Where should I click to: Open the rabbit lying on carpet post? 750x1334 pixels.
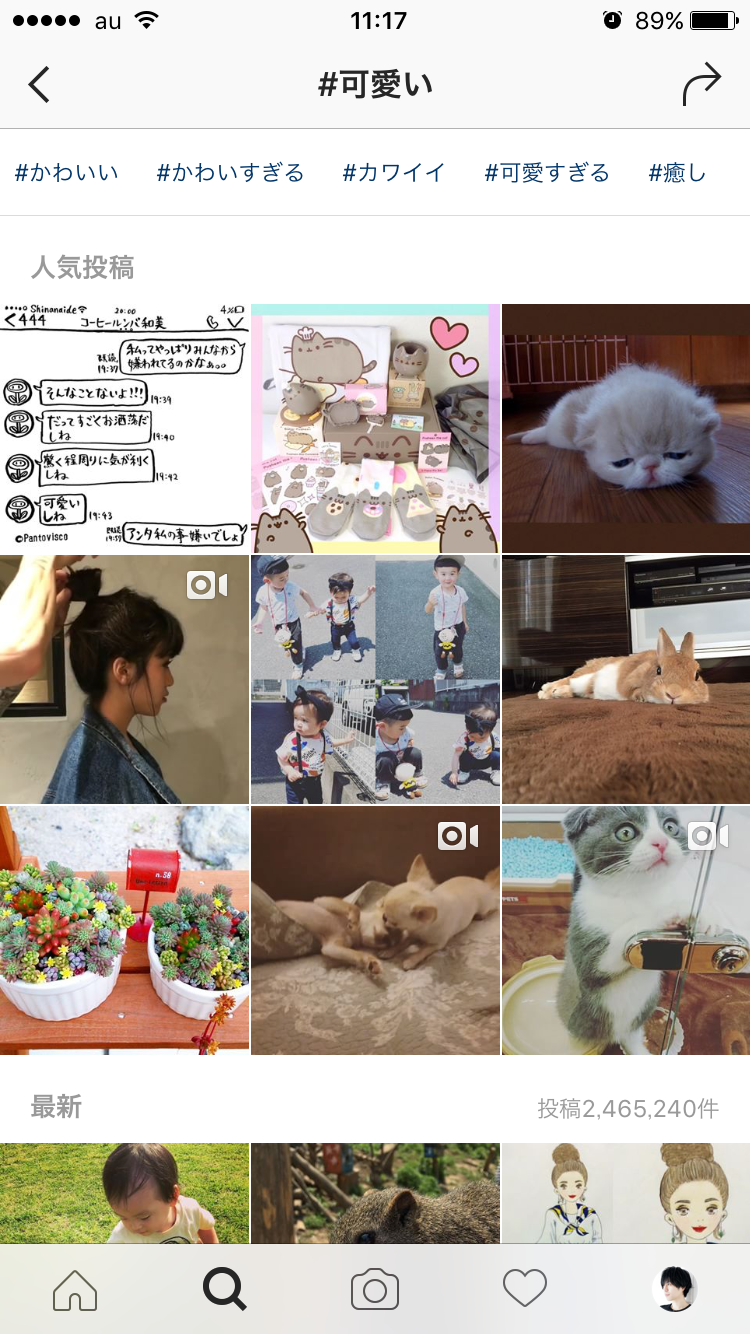(x=626, y=680)
